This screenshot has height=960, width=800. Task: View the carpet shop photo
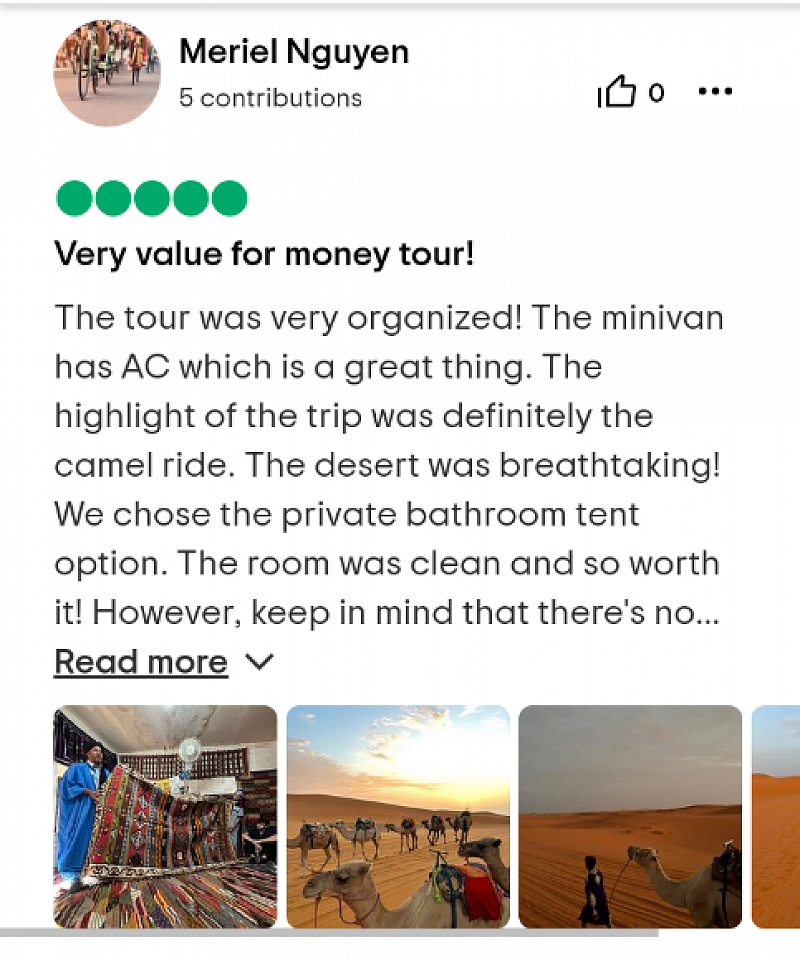pos(165,816)
